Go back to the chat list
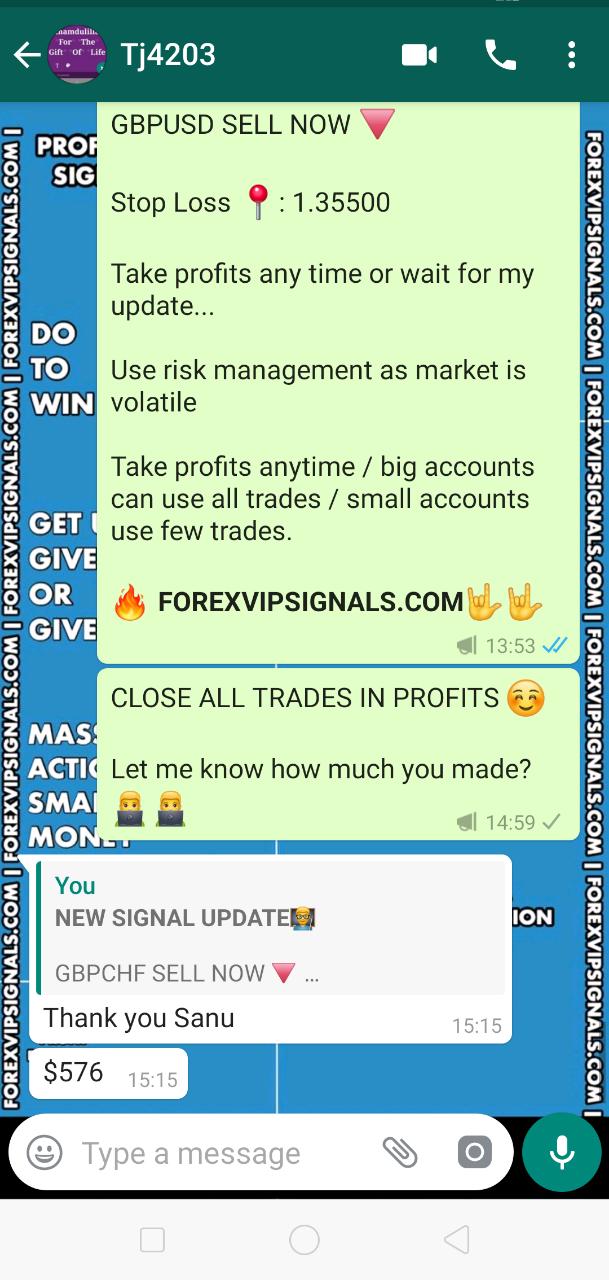This screenshot has width=609, height=1280. [x=26, y=55]
